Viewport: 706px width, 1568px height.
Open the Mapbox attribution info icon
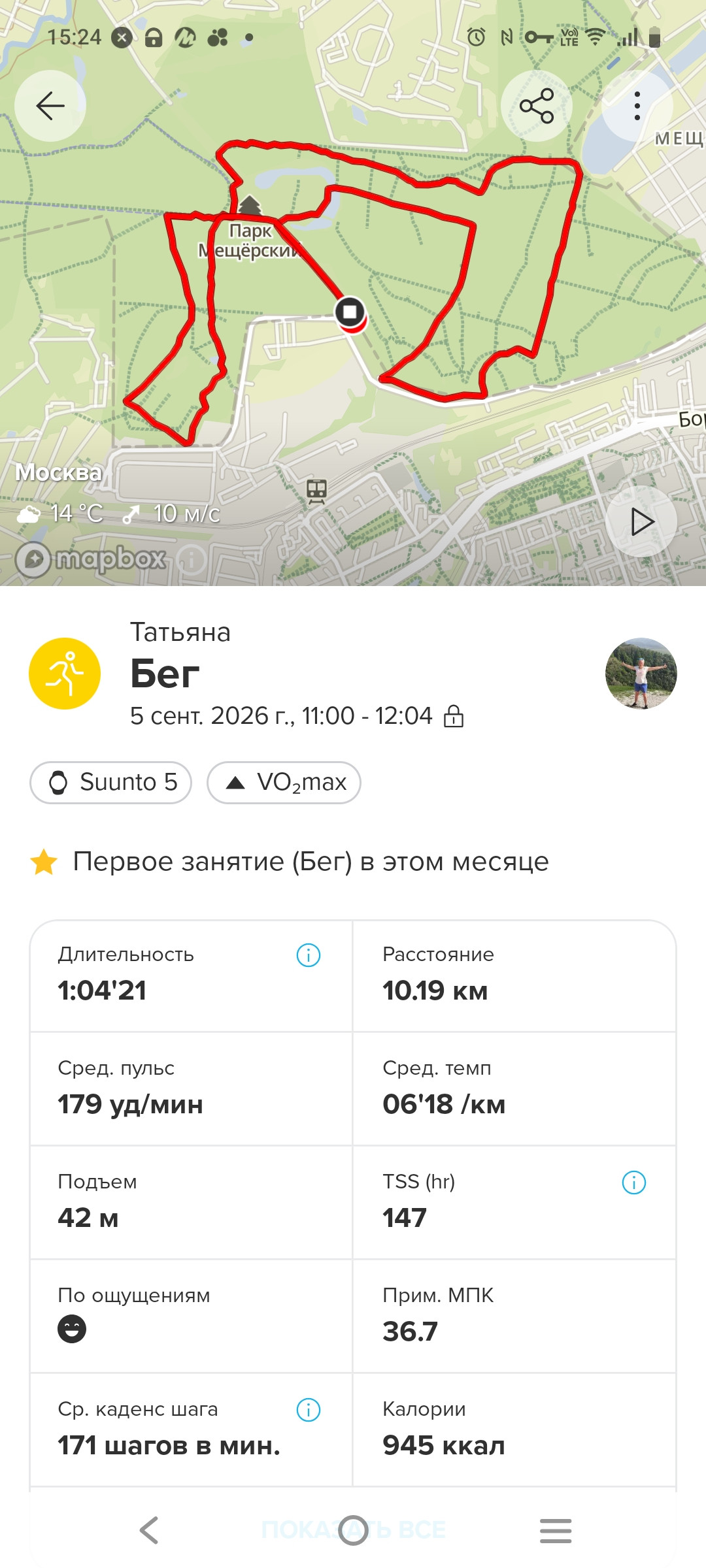pos(191,560)
